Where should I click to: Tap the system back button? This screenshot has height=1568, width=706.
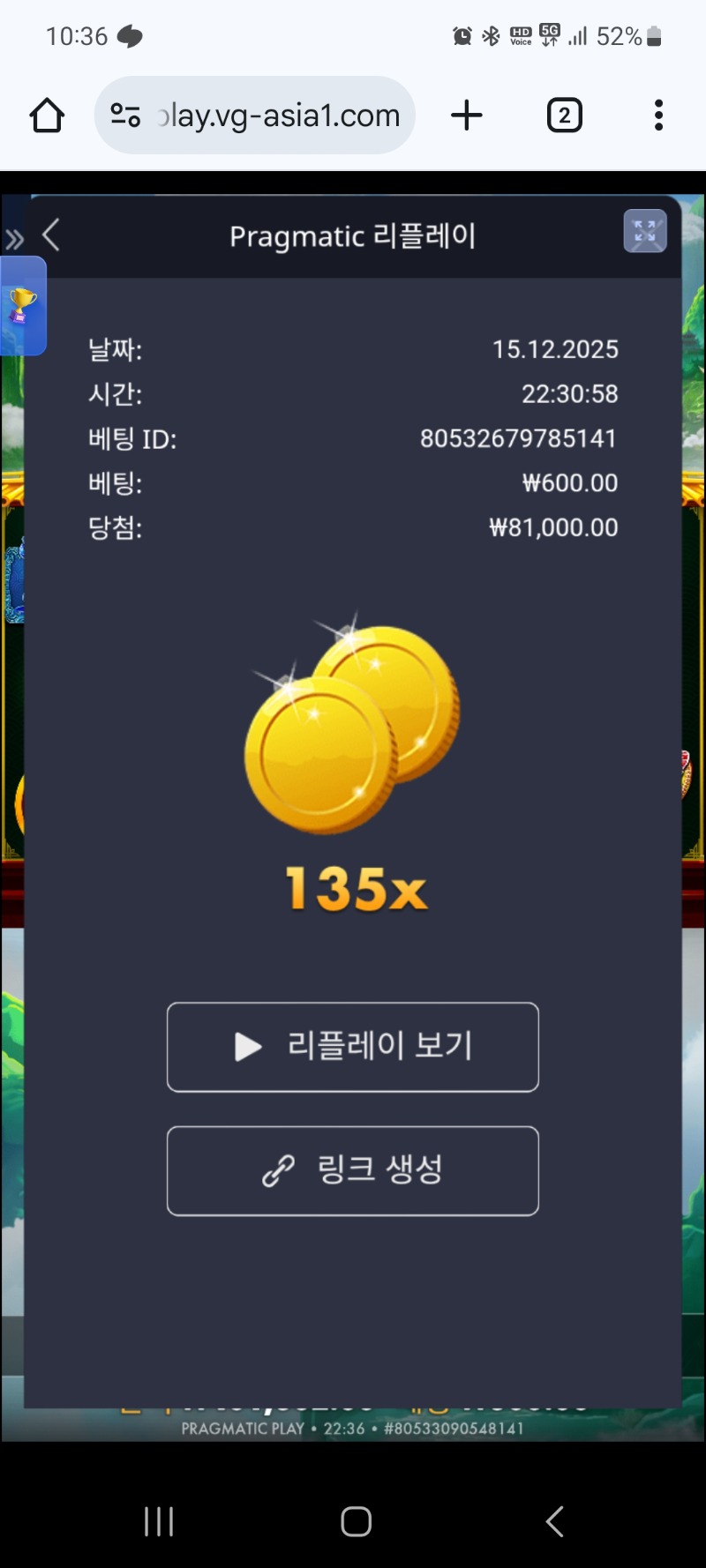click(554, 1521)
